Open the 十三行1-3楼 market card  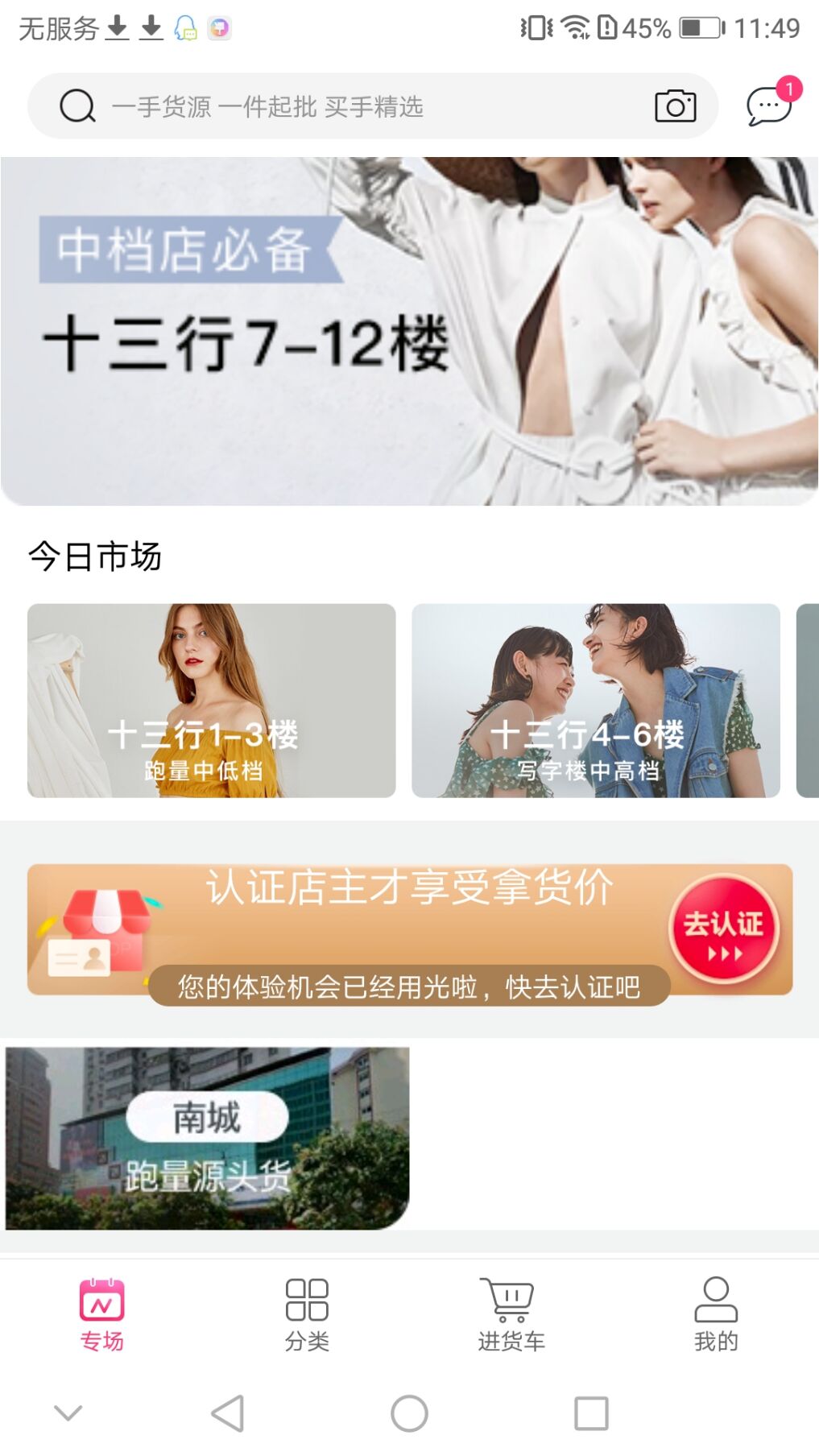(212, 701)
